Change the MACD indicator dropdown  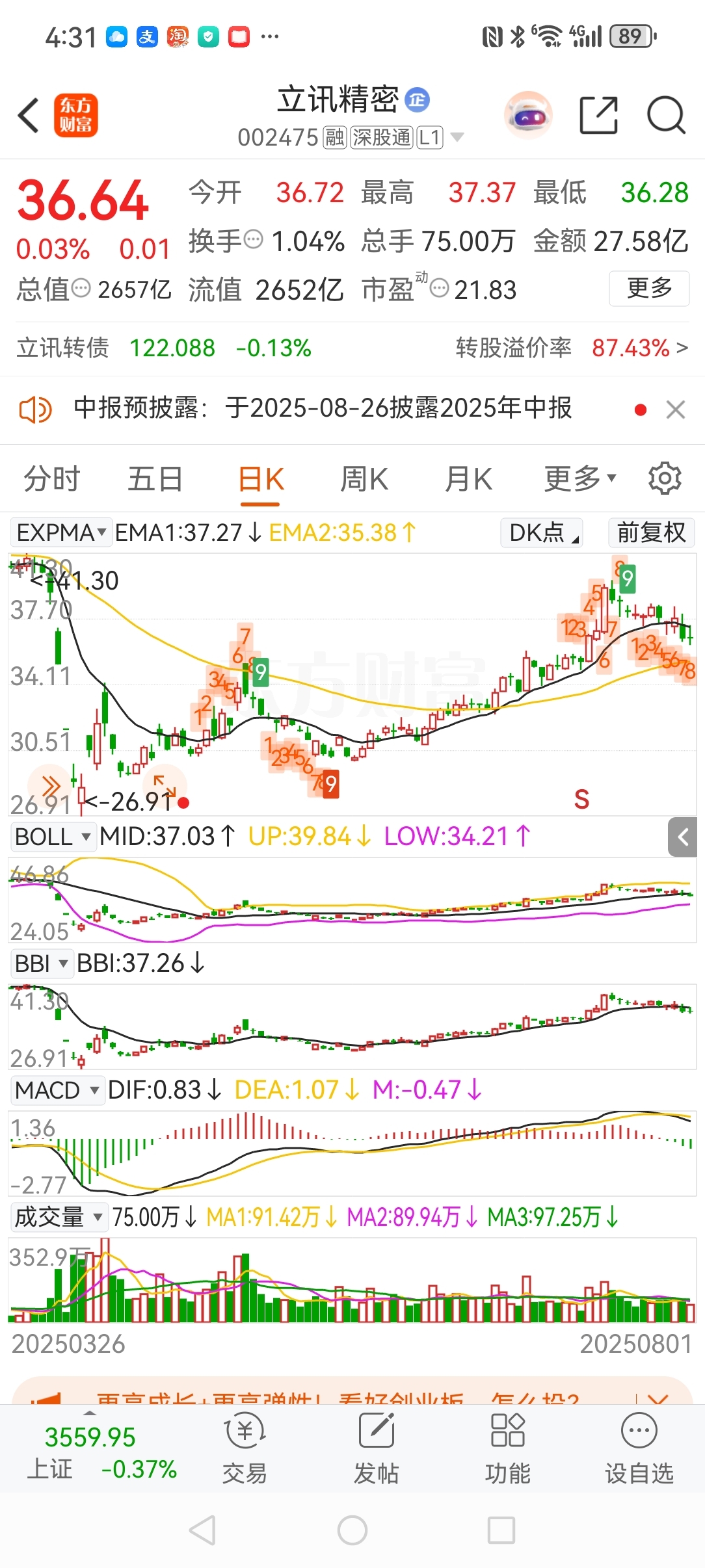coord(57,1090)
